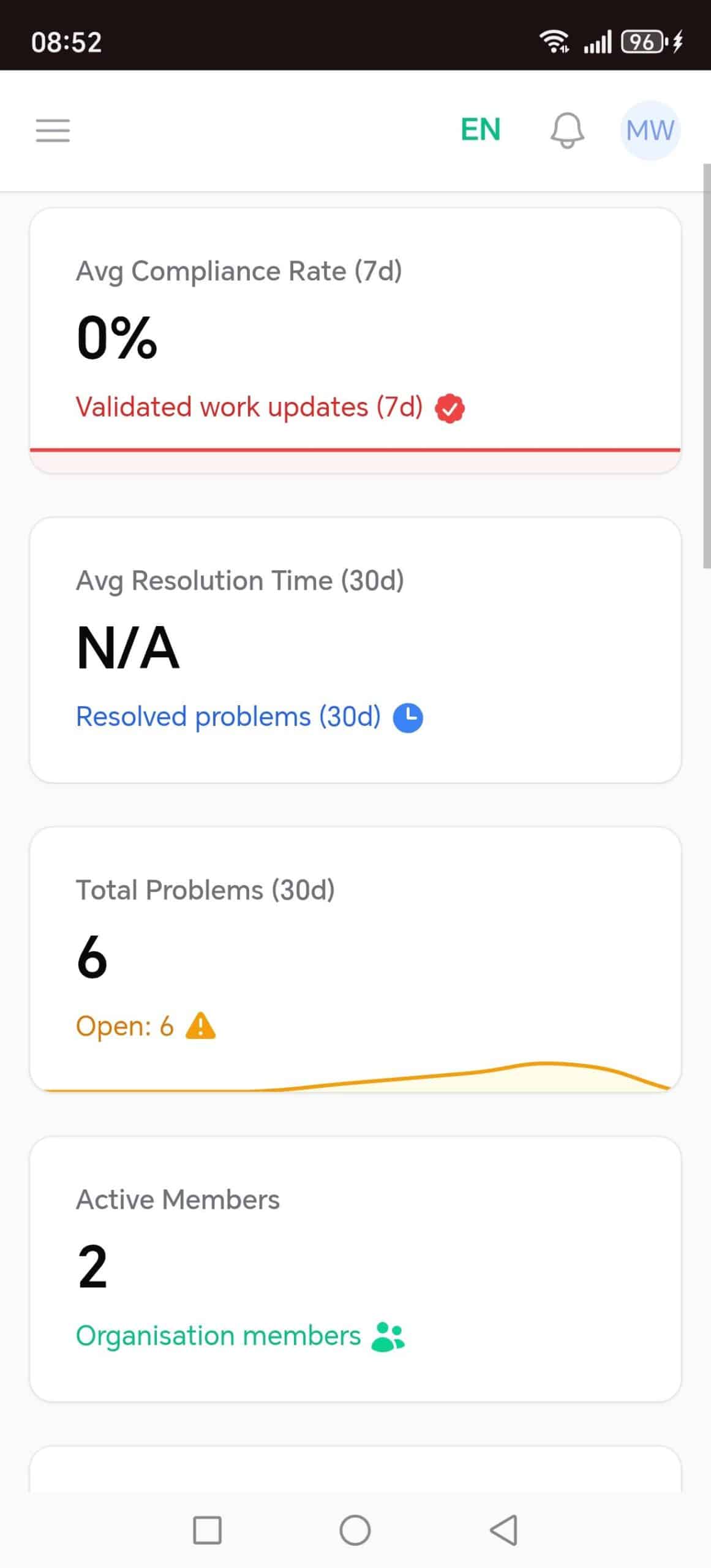
Task: Open the Avg Compliance Rate card
Action: 355,340
